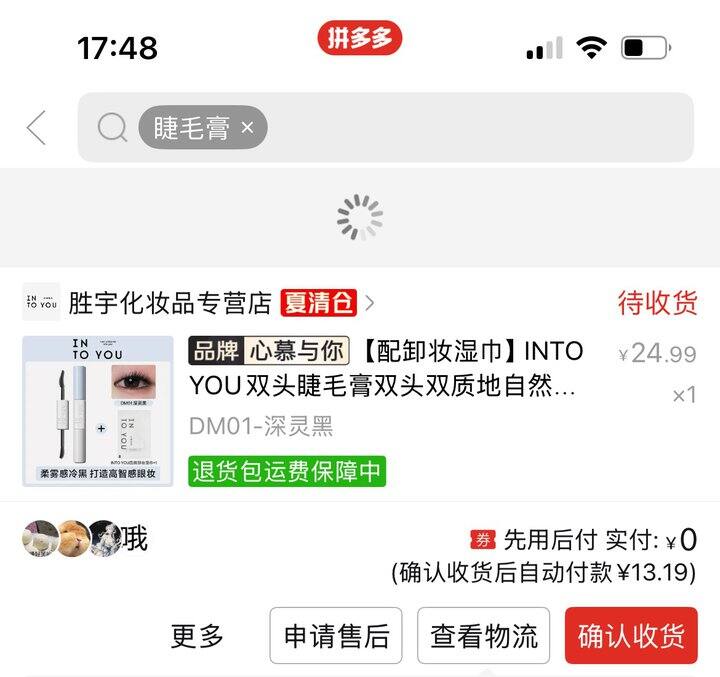The image size is (720, 677).
Task: Tap the search field to edit query
Action: [480, 128]
